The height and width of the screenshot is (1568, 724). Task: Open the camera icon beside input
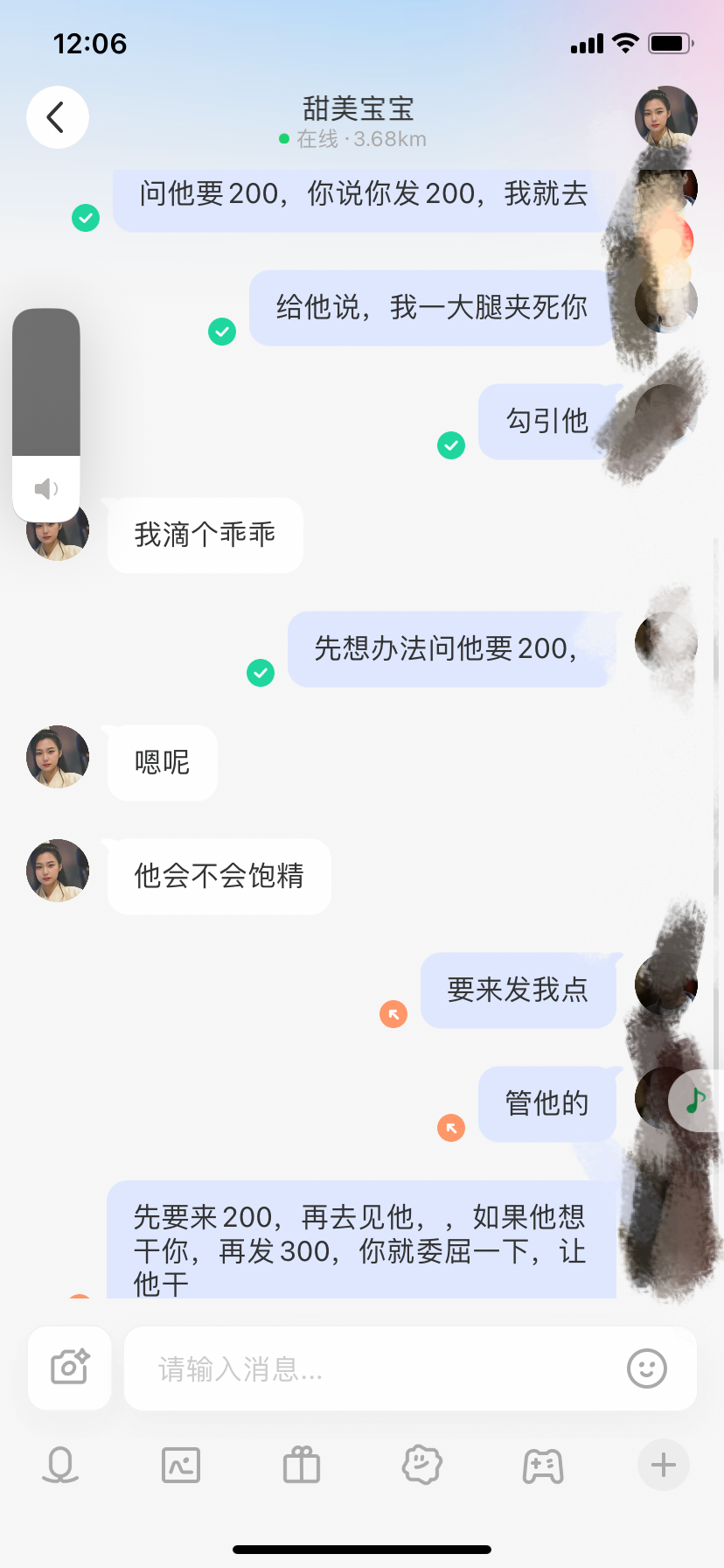tap(70, 1368)
